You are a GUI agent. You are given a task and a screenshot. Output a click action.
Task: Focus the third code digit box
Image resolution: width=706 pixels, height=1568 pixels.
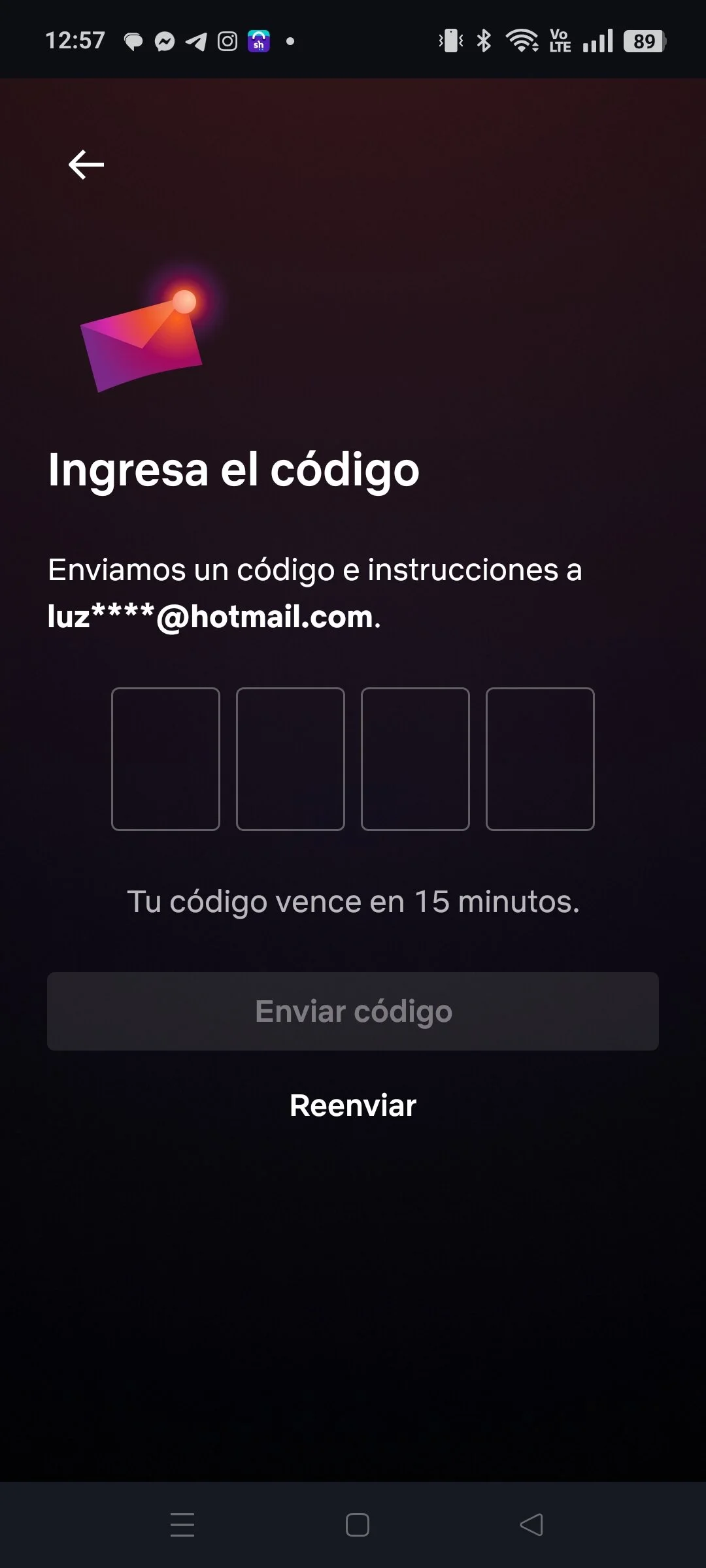[415, 759]
